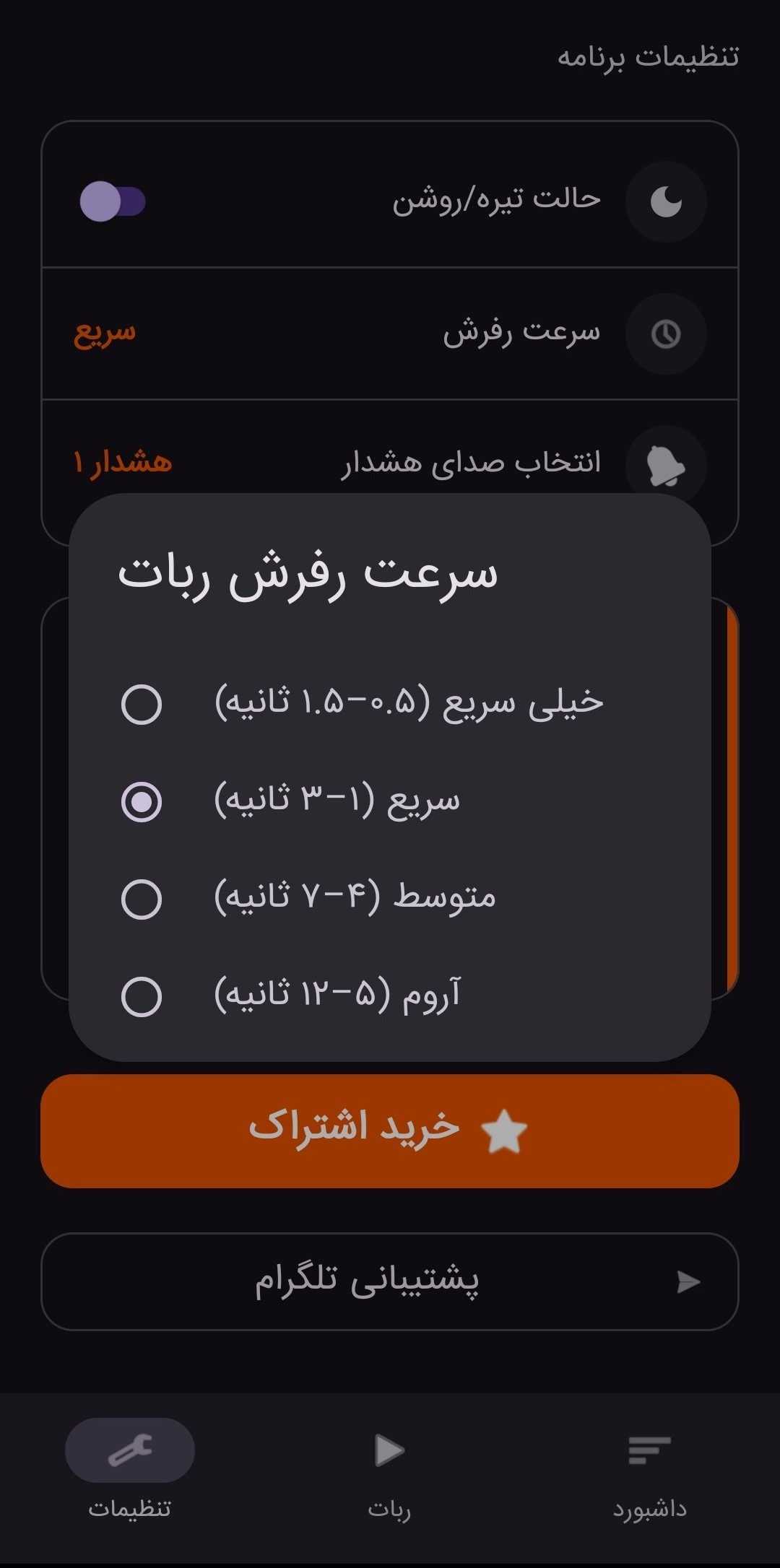The height and width of the screenshot is (1568, 780).
Task: Select the خیلی سریع (۰.۵-۱.۵ ثانیه) option
Action: coord(390,704)
